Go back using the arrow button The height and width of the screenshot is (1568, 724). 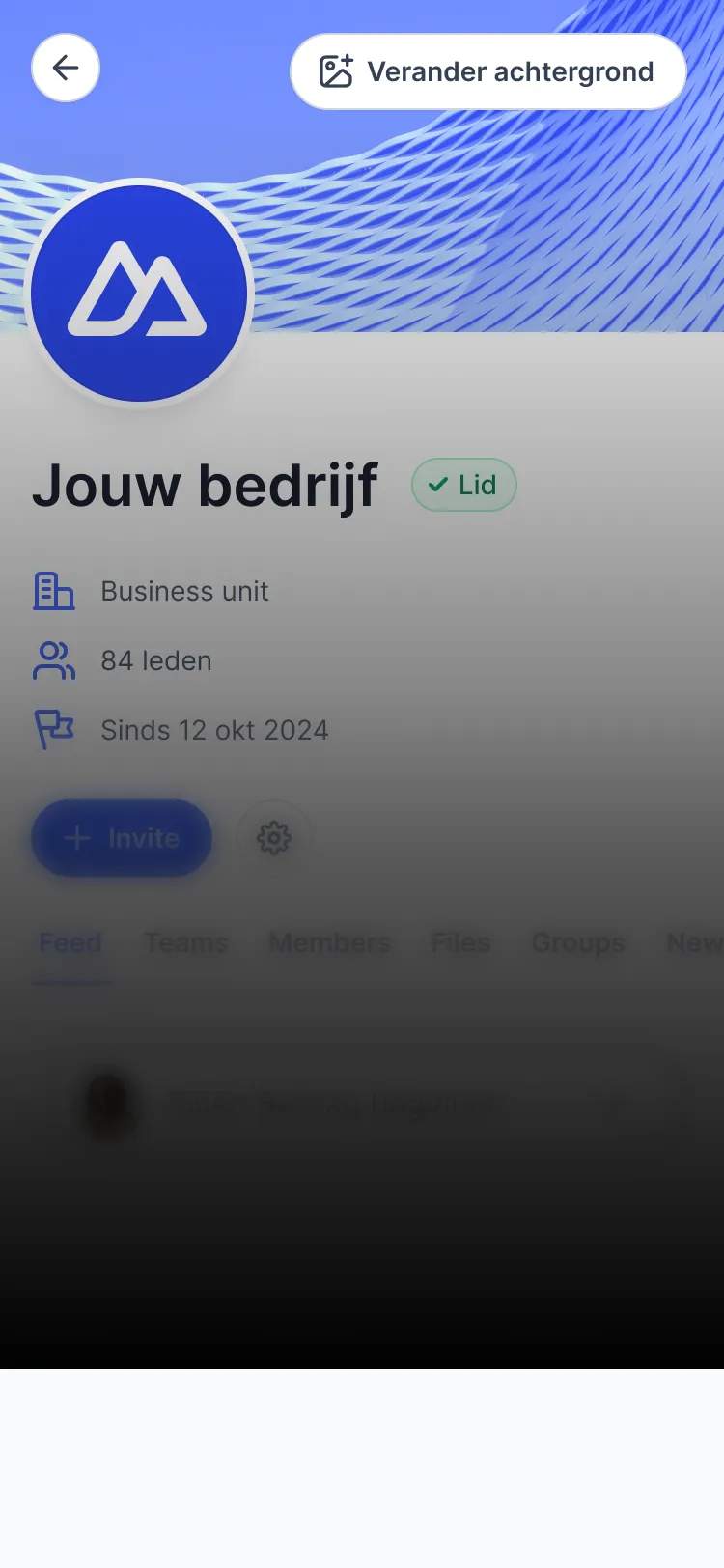click(66, 68)
